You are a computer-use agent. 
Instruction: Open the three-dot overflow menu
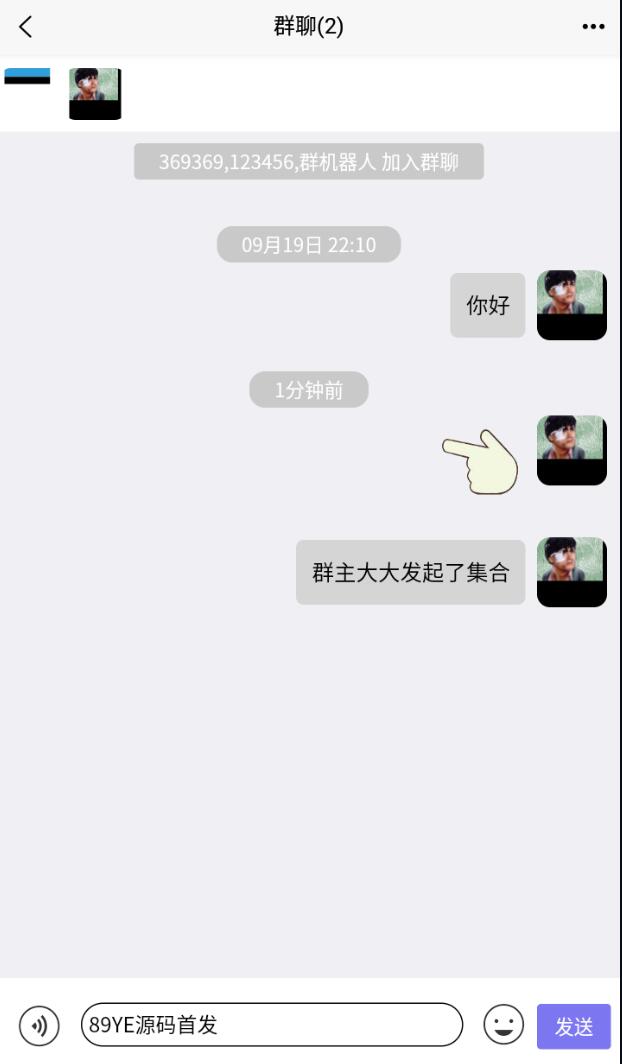pos(593,27)
